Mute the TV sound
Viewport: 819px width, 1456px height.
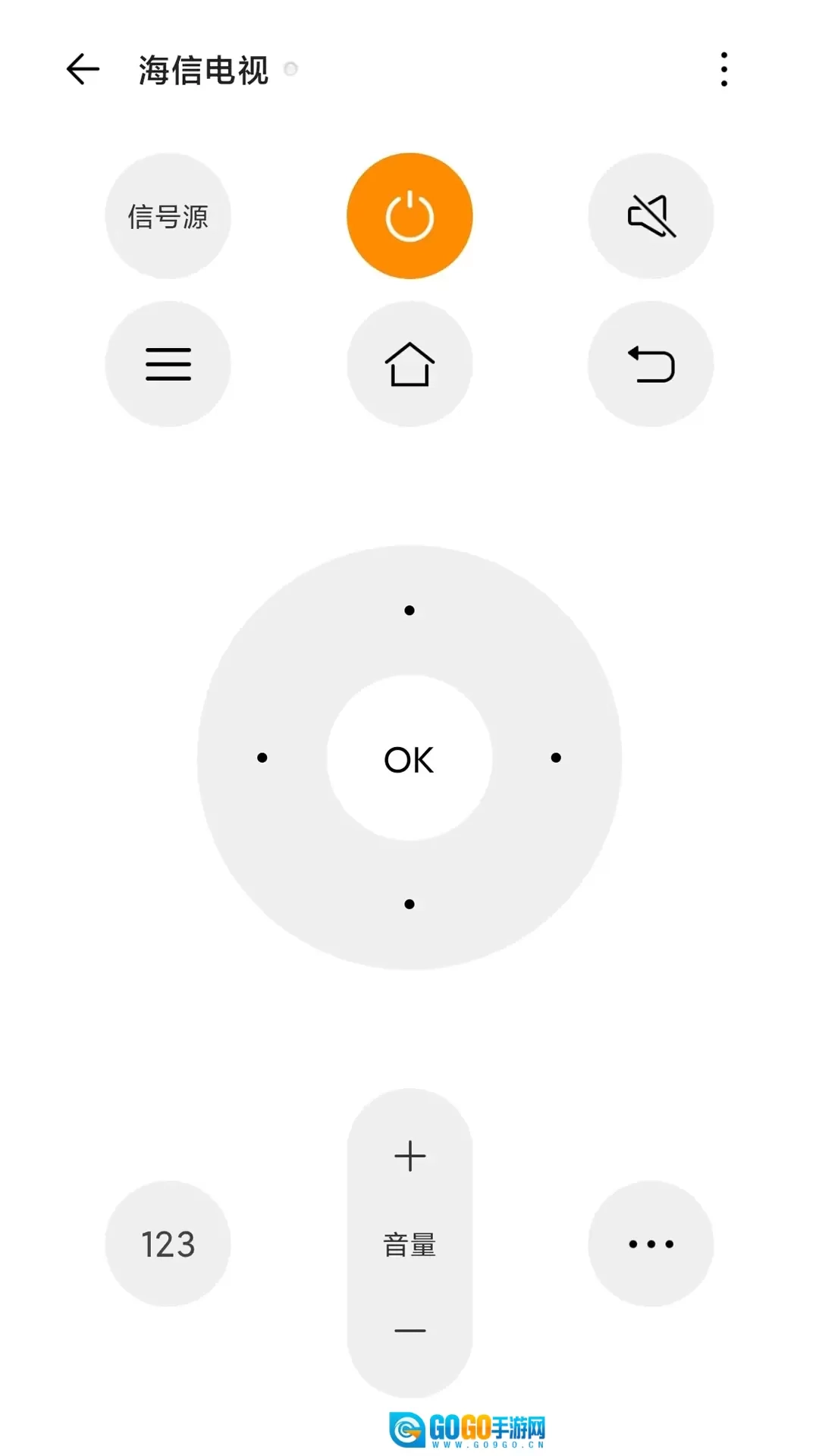651,216
